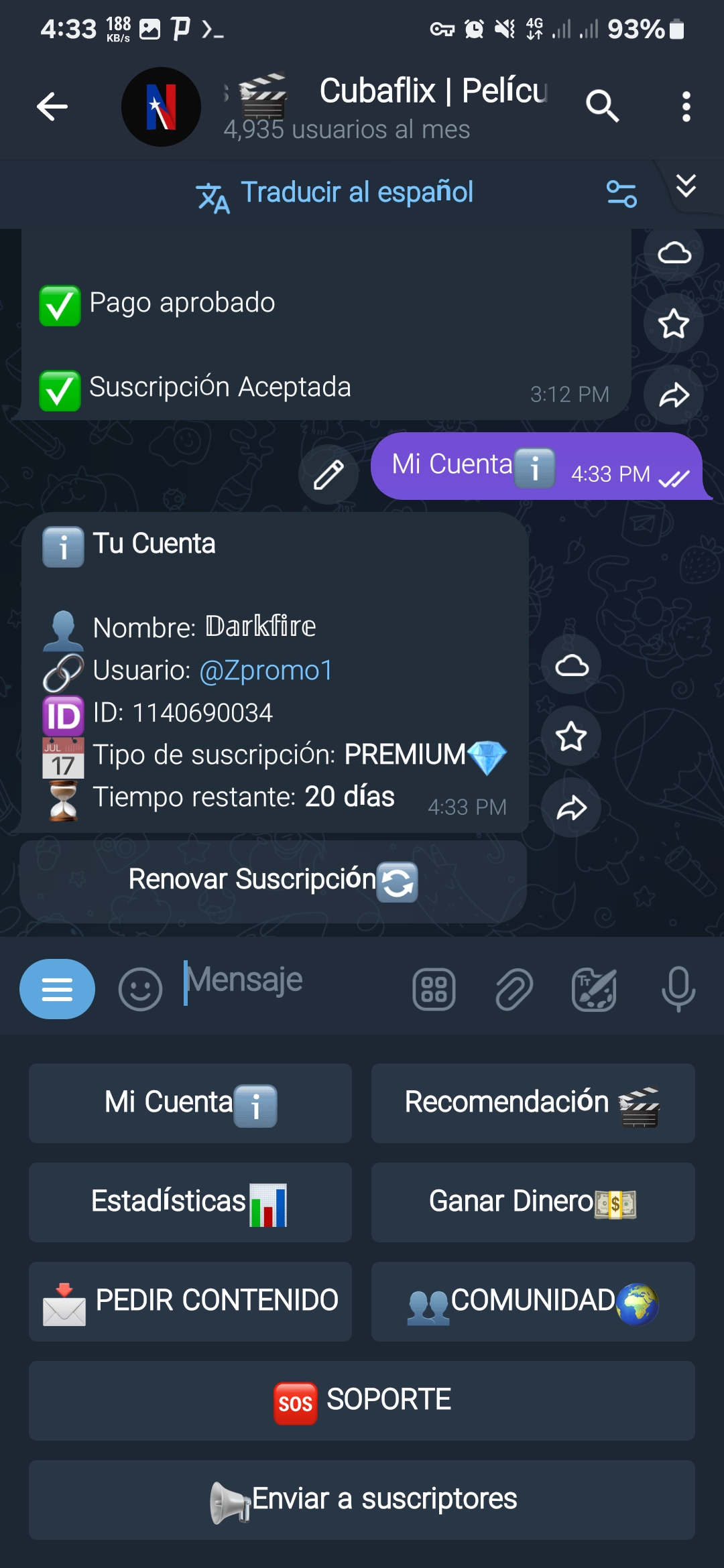Jump to bottom with double-chevron arrow
Viewport: 724px width, 1568px height.
coord(686,186)
